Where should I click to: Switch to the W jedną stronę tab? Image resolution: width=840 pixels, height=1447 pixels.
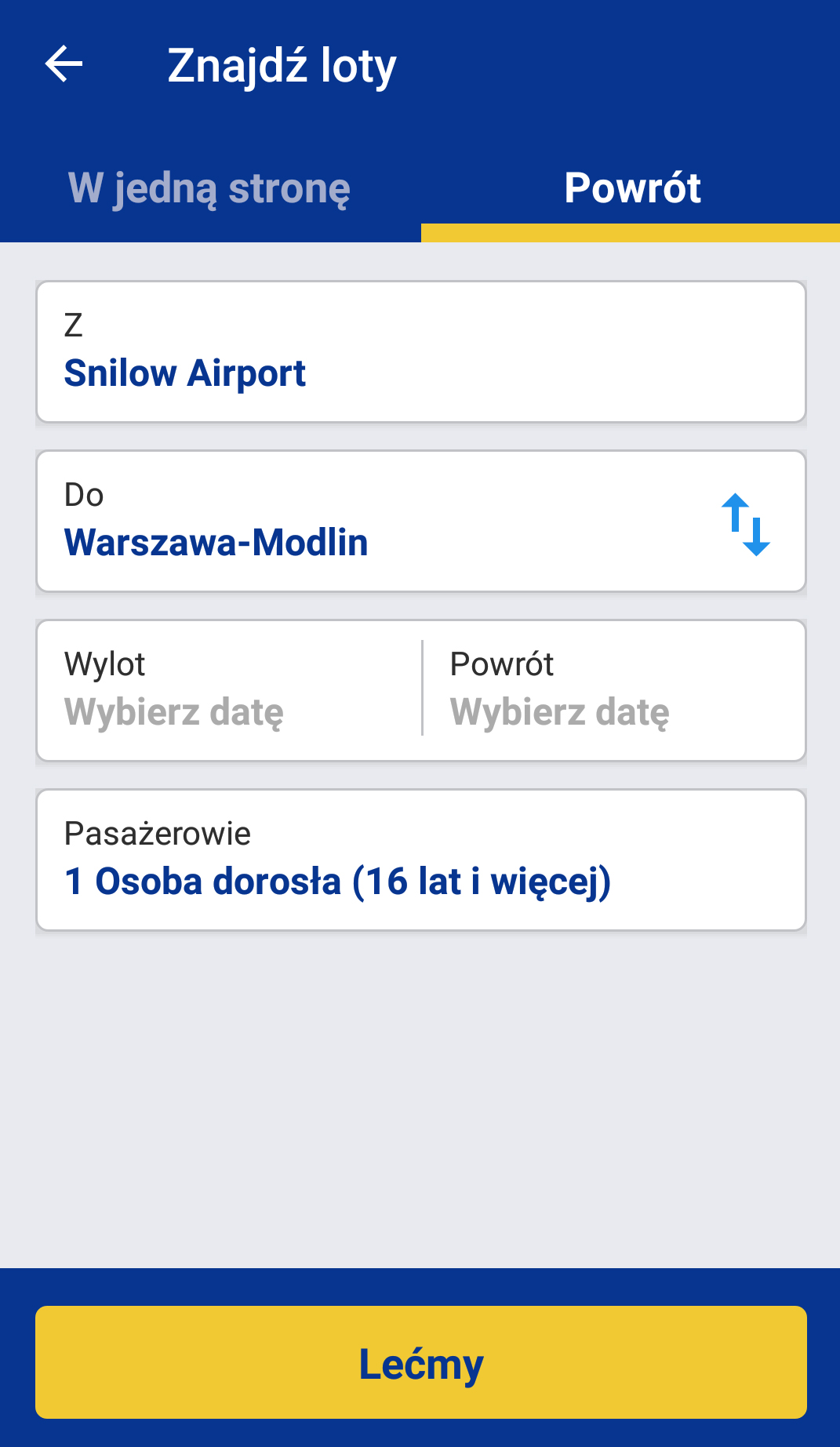point(209,188)
